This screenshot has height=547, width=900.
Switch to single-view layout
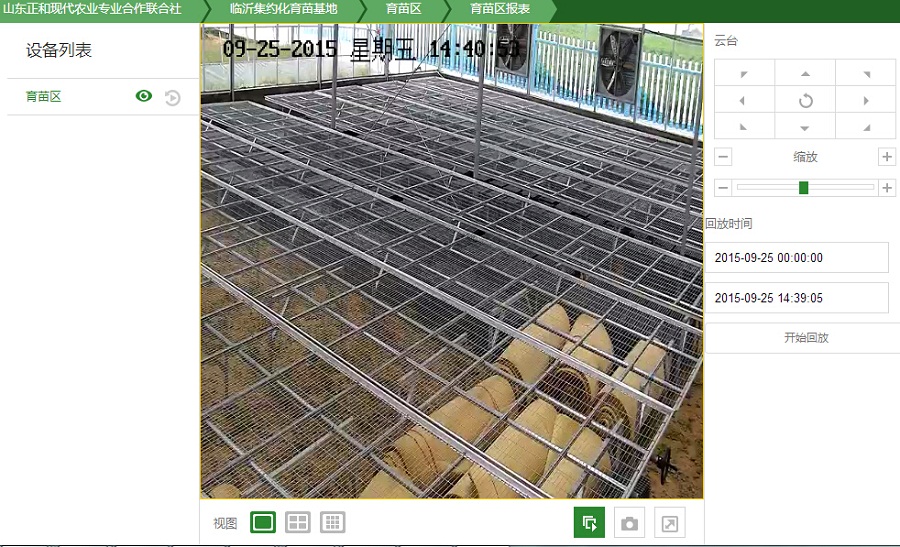[x=263, y=522]
